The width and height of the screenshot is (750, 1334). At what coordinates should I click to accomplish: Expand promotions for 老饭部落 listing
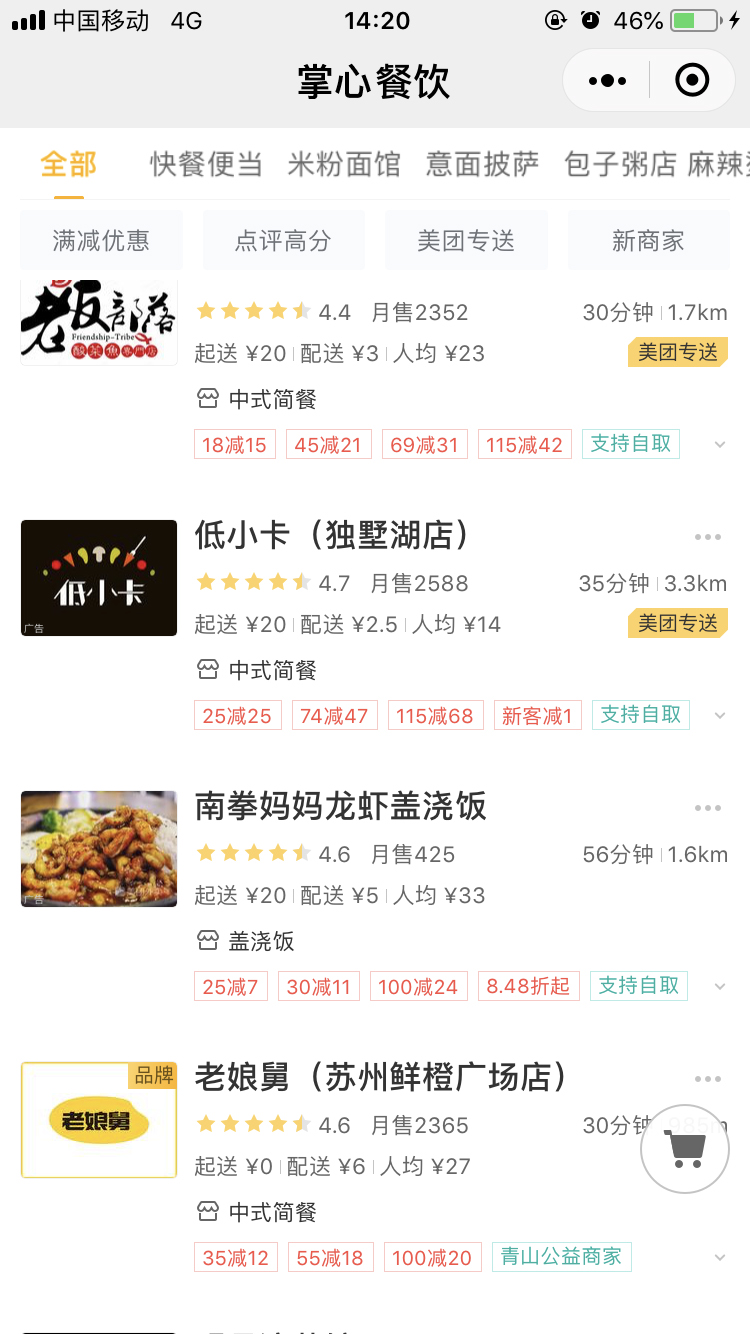[720, 444]
